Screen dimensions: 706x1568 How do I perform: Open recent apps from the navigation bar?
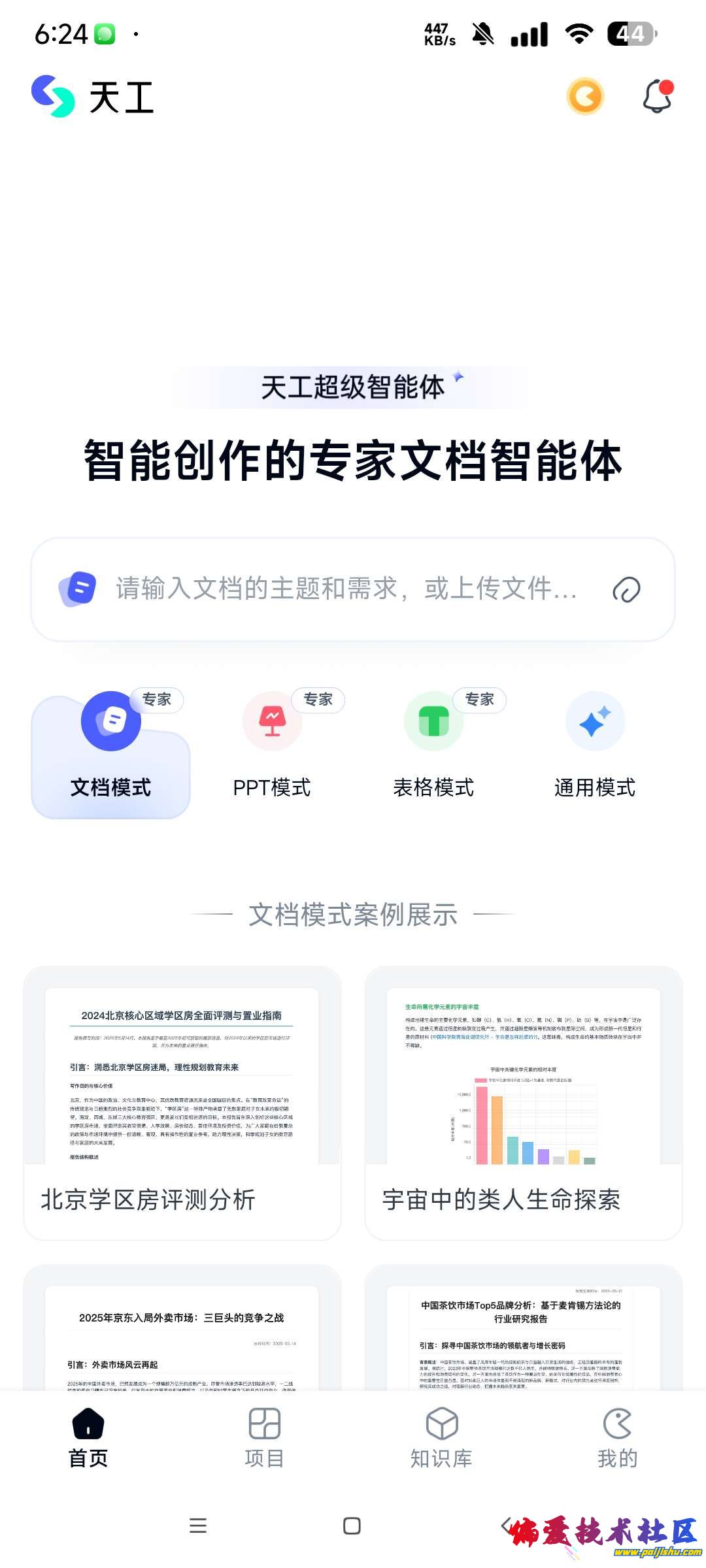[x=198, y=1526]
